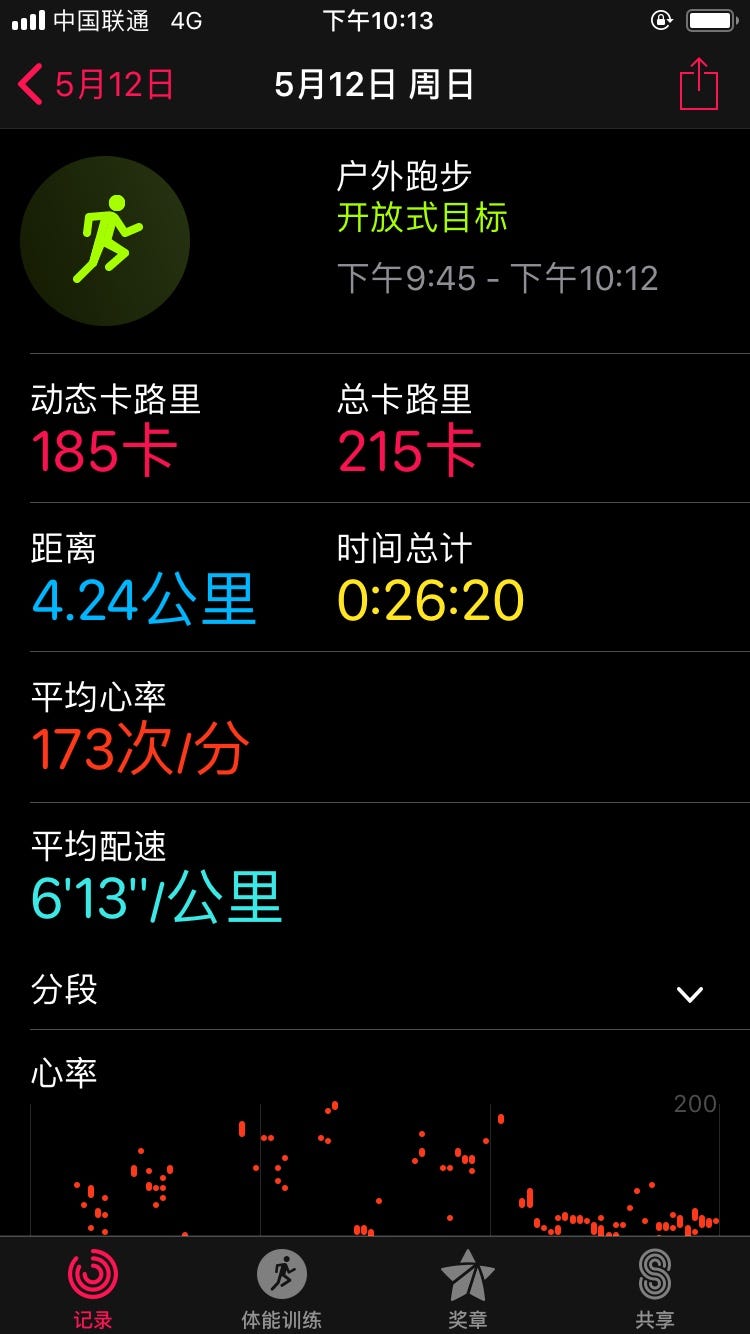
Task: Switch to the 记录 tab
Action: [x=93, y=1287]
